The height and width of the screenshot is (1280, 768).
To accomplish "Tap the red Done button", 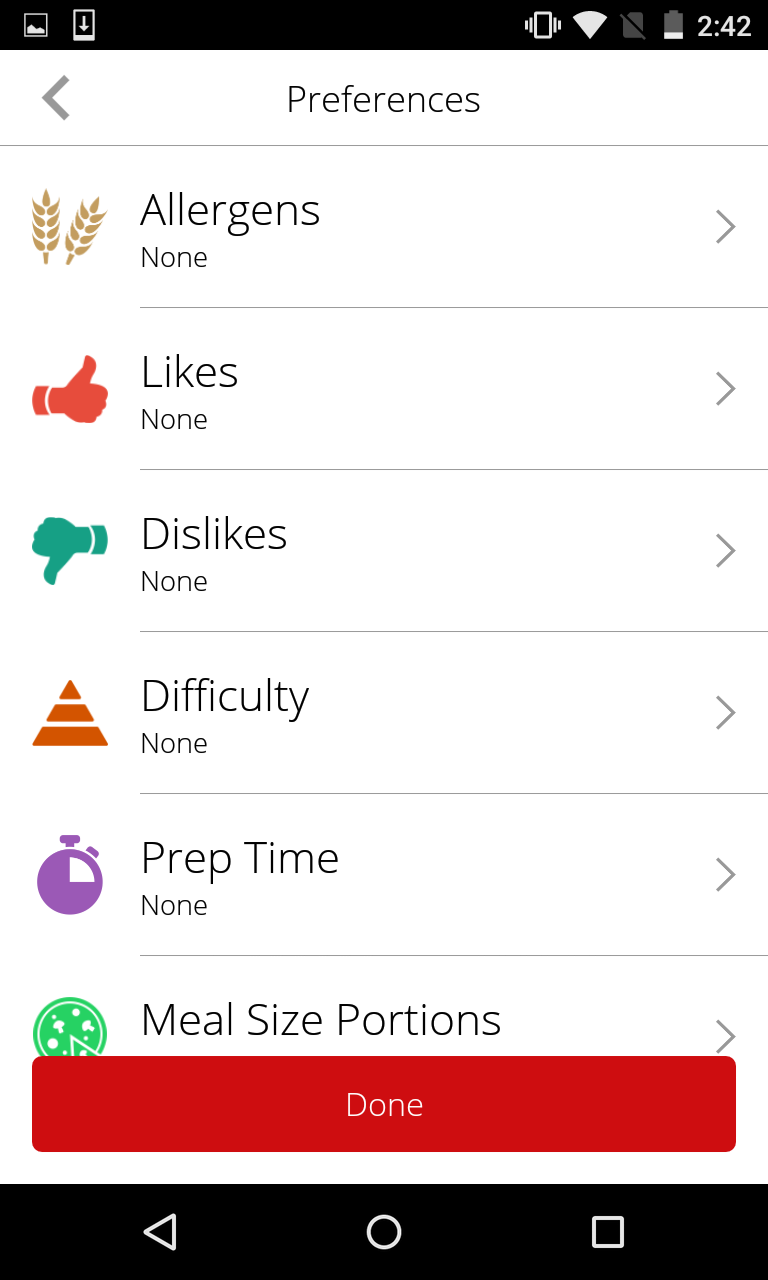I will pos(384,1104).
